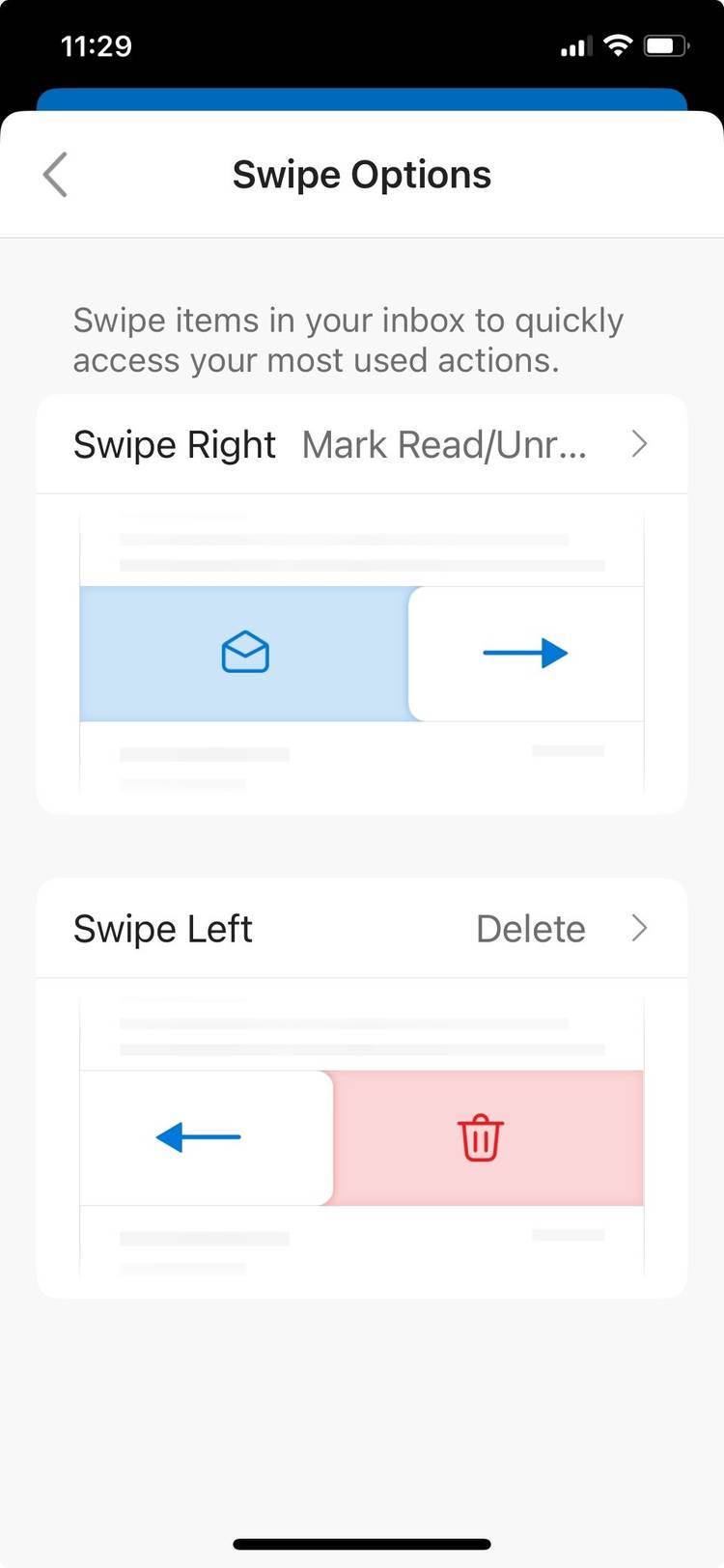
Task: Tap the Delete action label
Action: pos(530,928)
